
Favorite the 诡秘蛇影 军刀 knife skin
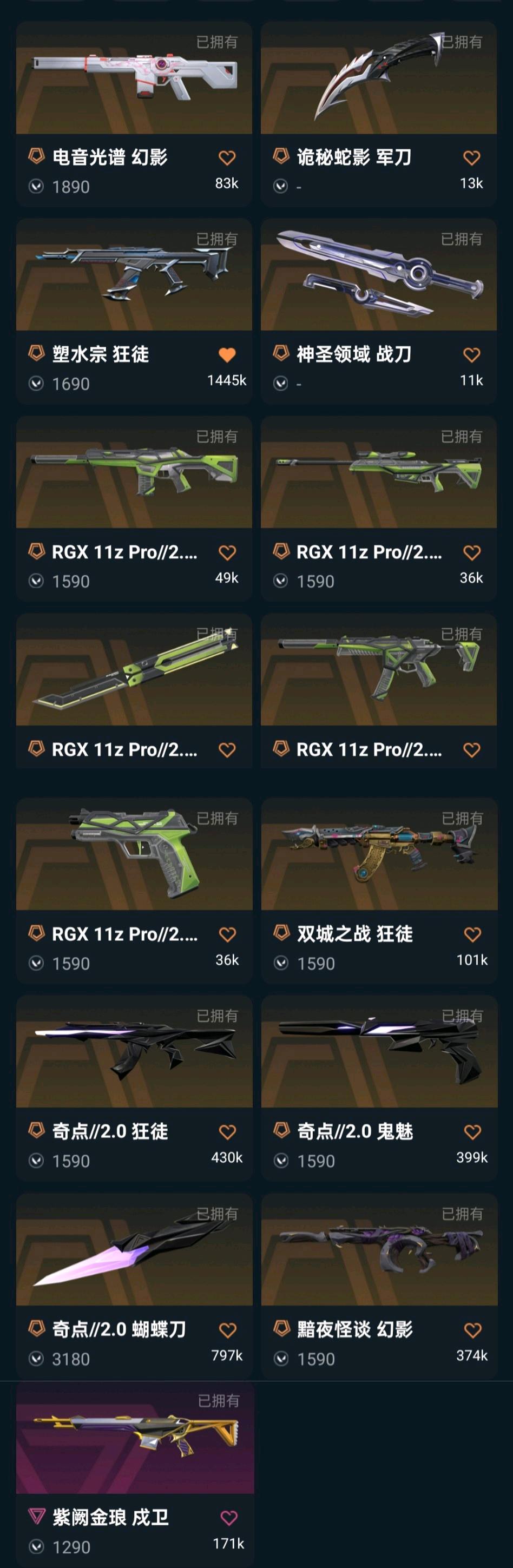(472, 157)
